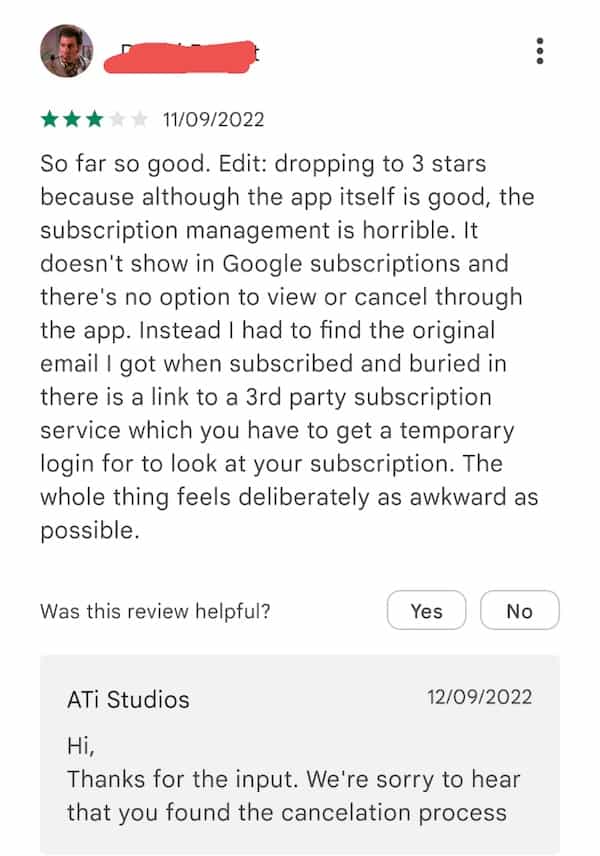Mark the review as helpful with Yes

tap(427, 611)
